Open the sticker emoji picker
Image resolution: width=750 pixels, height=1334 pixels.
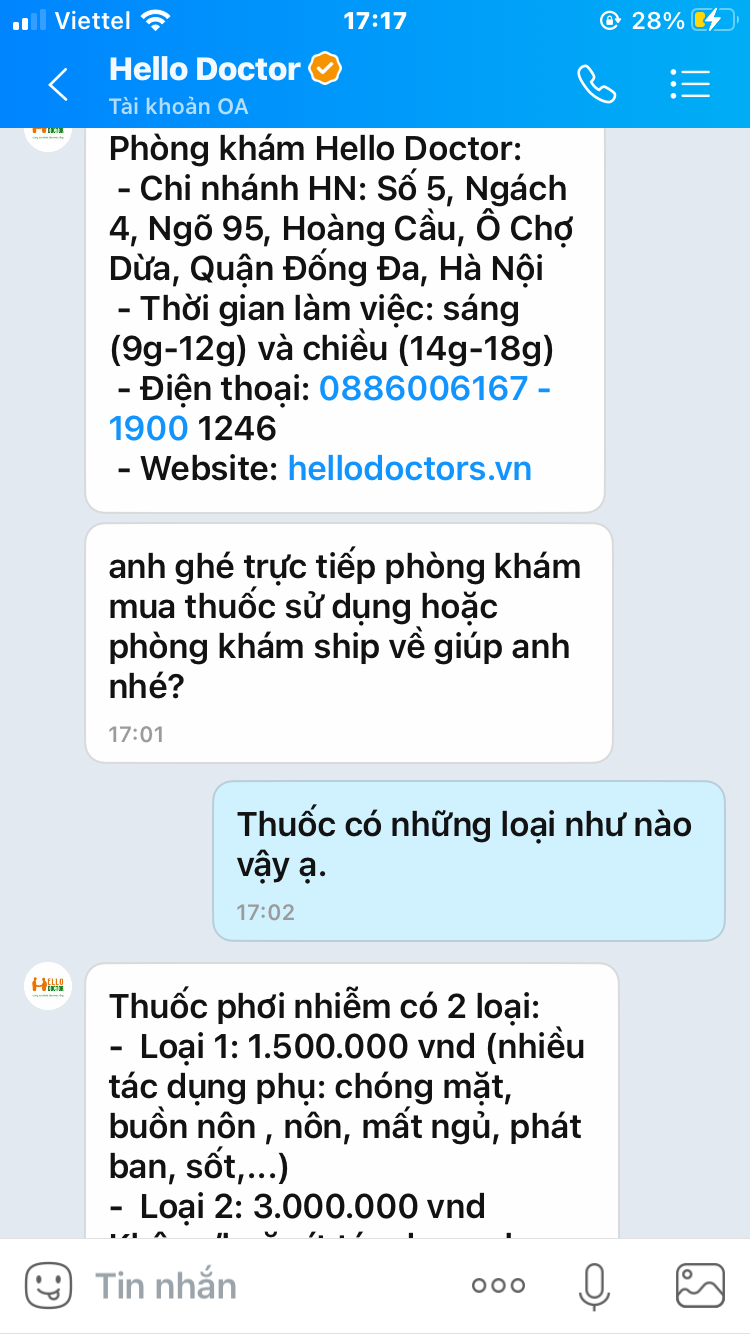[x=47, y=1285]
